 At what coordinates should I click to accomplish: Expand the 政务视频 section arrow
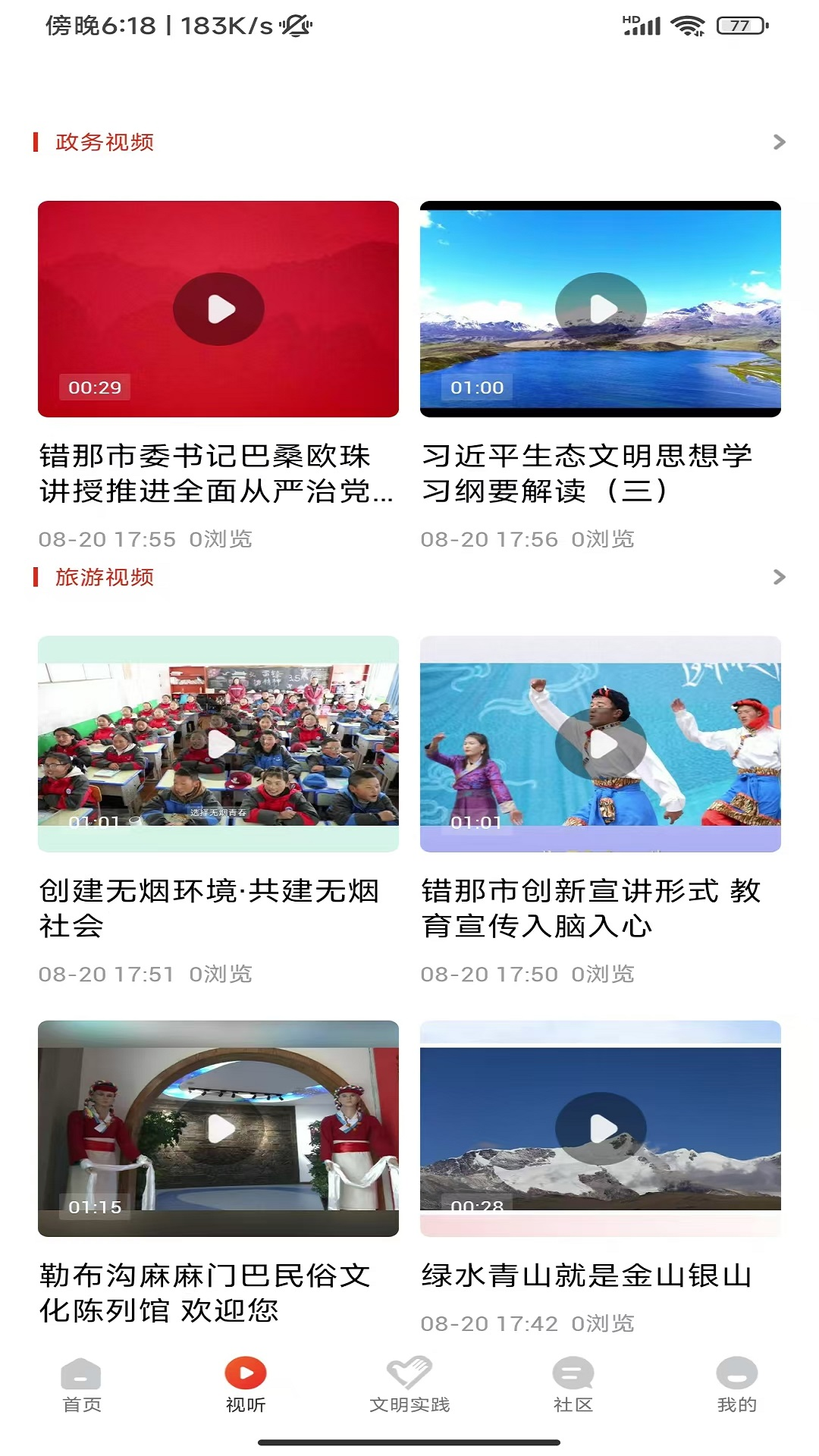click(779, 142)
